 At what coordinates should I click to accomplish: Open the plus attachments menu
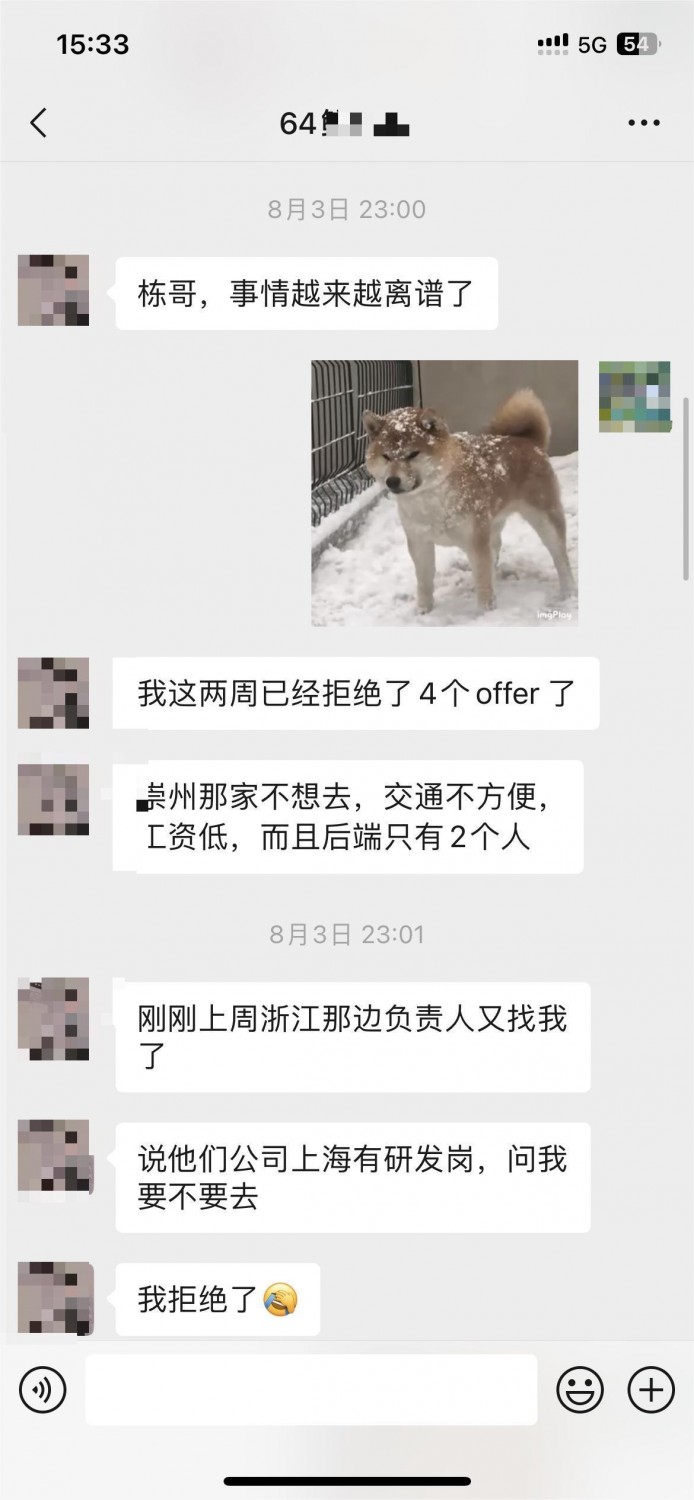[651, 1389]
